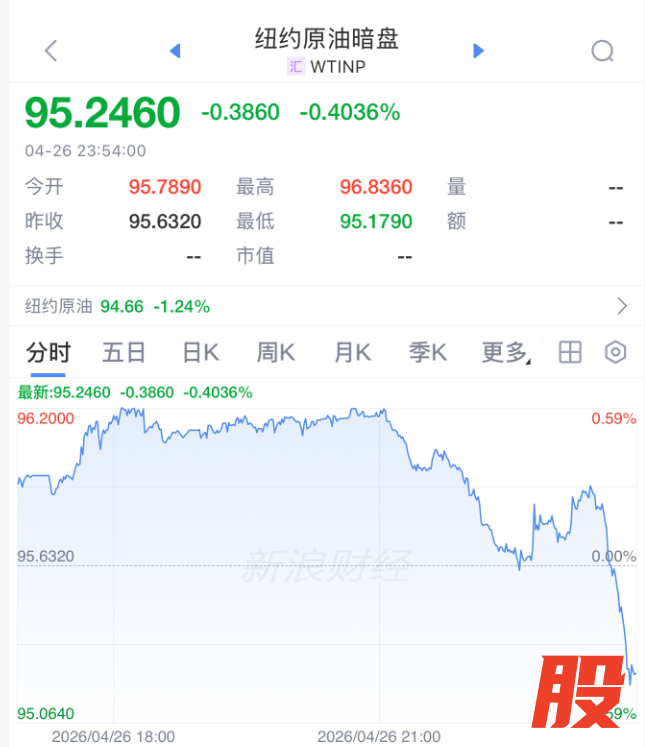The image size is (645, 747).
Task: Switch to the 周K chart tab
Action: point(276,352)
